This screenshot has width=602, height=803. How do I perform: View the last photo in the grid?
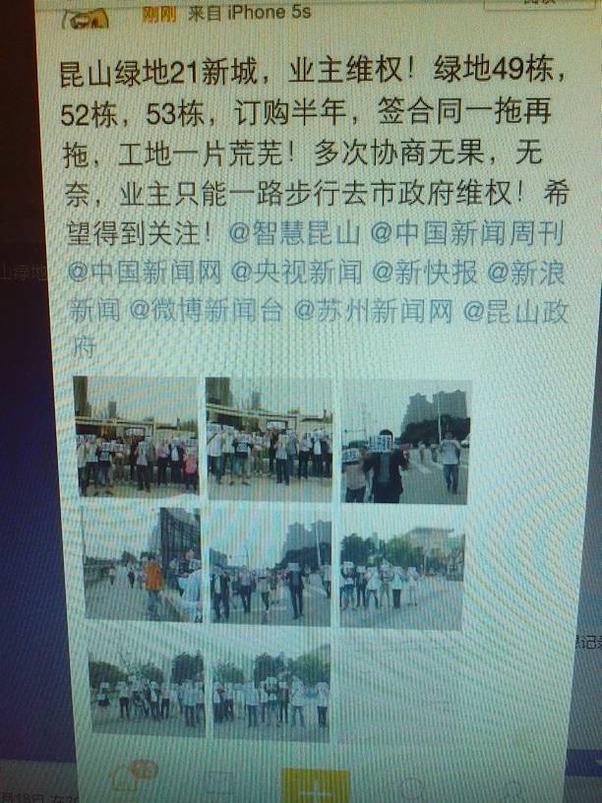271,692
